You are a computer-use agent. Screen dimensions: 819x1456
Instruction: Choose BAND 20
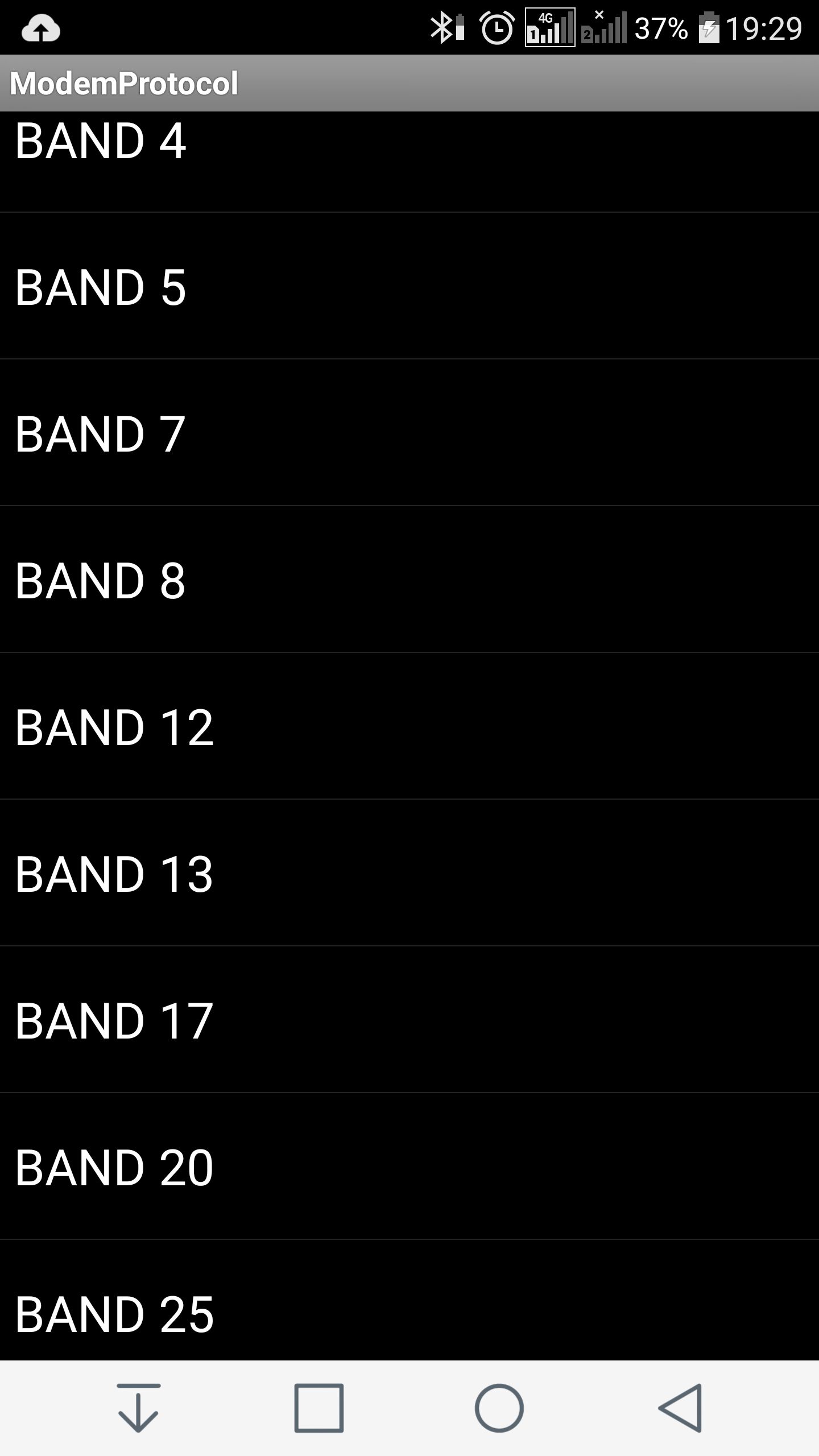tap(409, 1167)
